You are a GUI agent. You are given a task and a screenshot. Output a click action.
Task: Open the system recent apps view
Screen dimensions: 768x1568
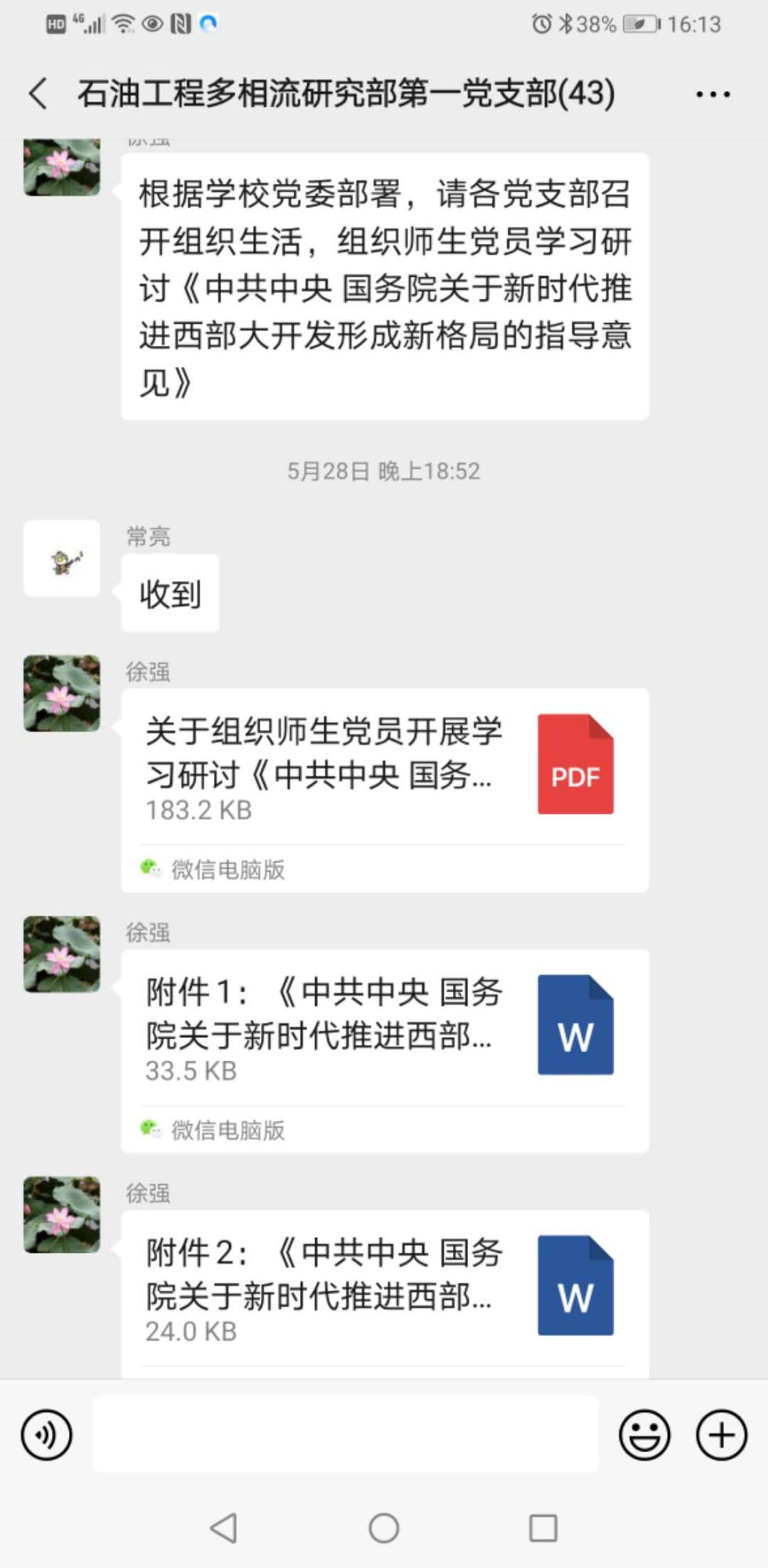543,1528
